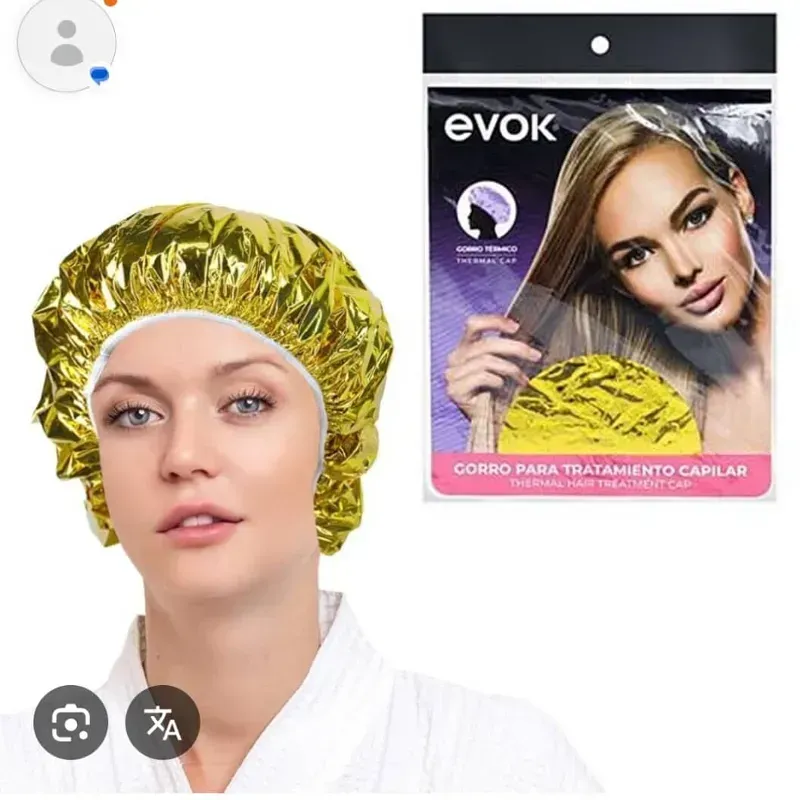800x800 pixels.
Task: Open the floating chat bubble avatar
Action: [x=67, y=42]
